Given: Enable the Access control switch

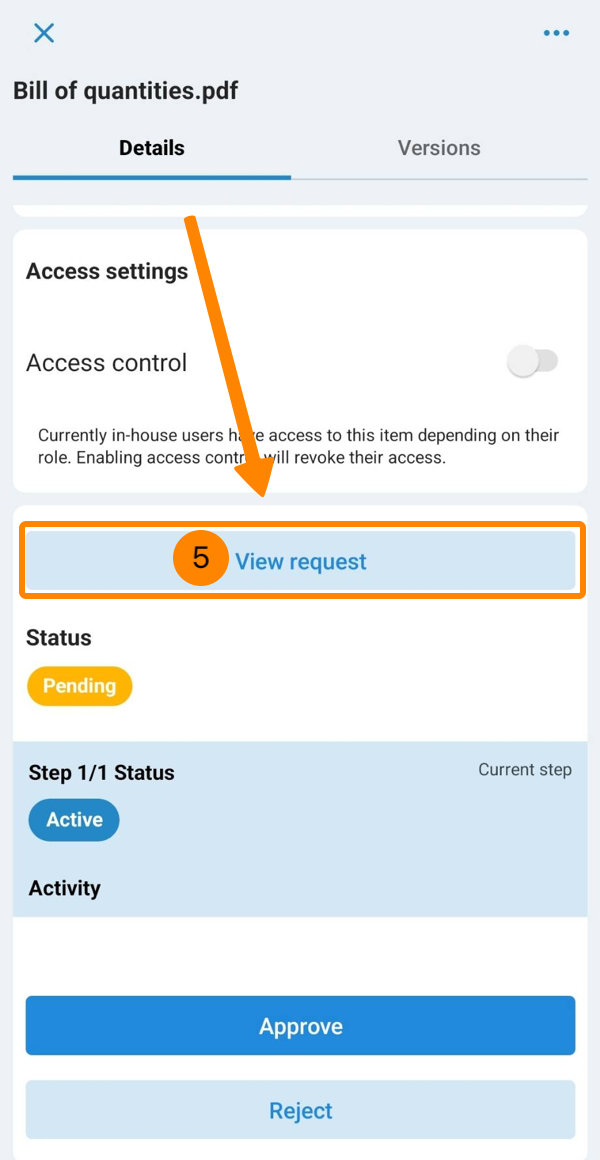Looking at the screenshot, I should (532, 362).
